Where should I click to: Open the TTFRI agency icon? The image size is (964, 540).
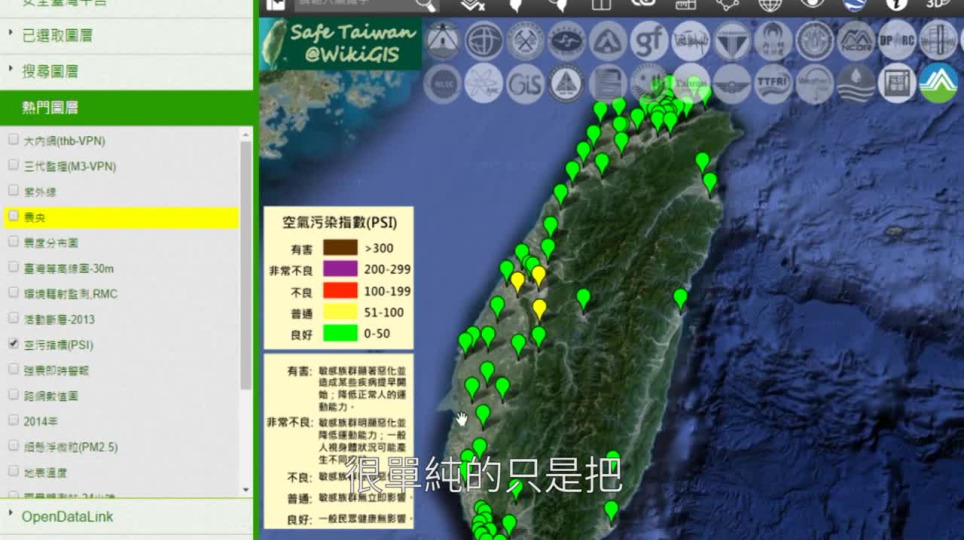point(773,84)
